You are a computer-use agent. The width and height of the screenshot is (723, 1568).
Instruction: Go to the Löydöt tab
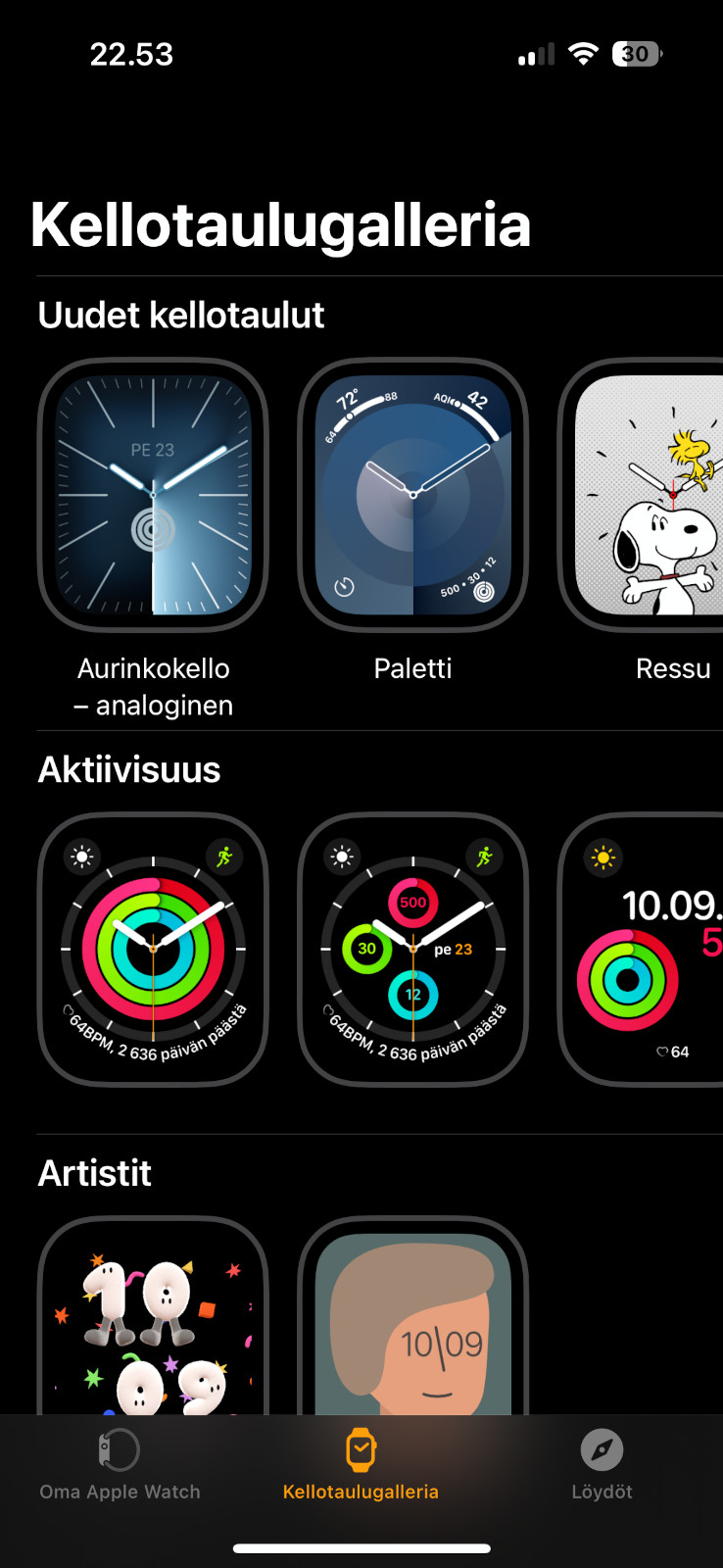point(602,1466)
